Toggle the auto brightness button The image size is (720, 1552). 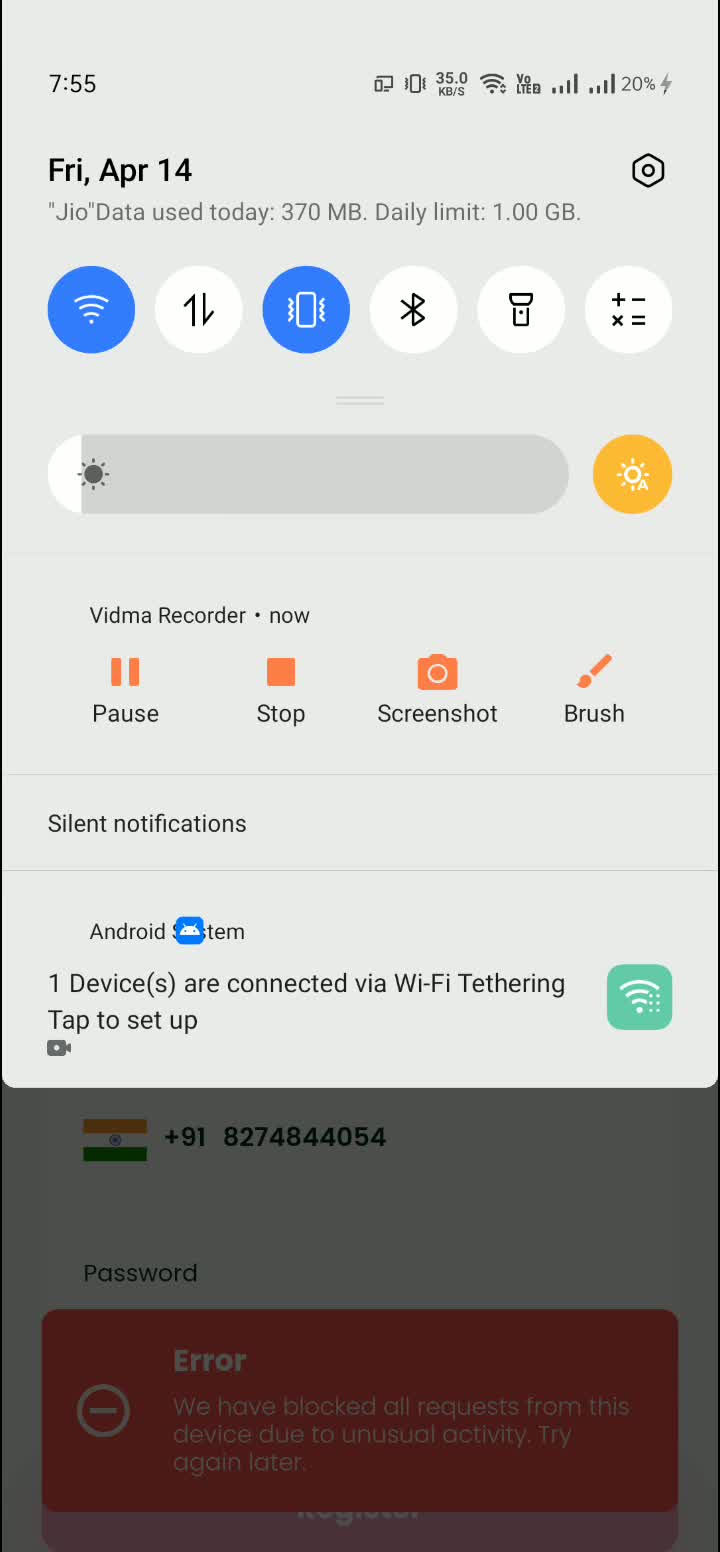[x=632, y=474]
